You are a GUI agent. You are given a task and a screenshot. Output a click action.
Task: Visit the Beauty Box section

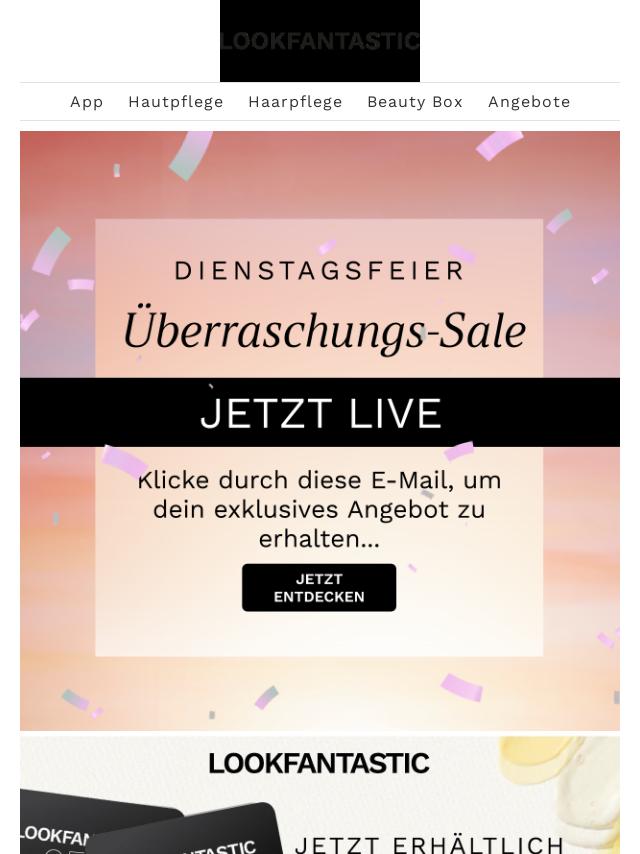click(x=415, y=102)
